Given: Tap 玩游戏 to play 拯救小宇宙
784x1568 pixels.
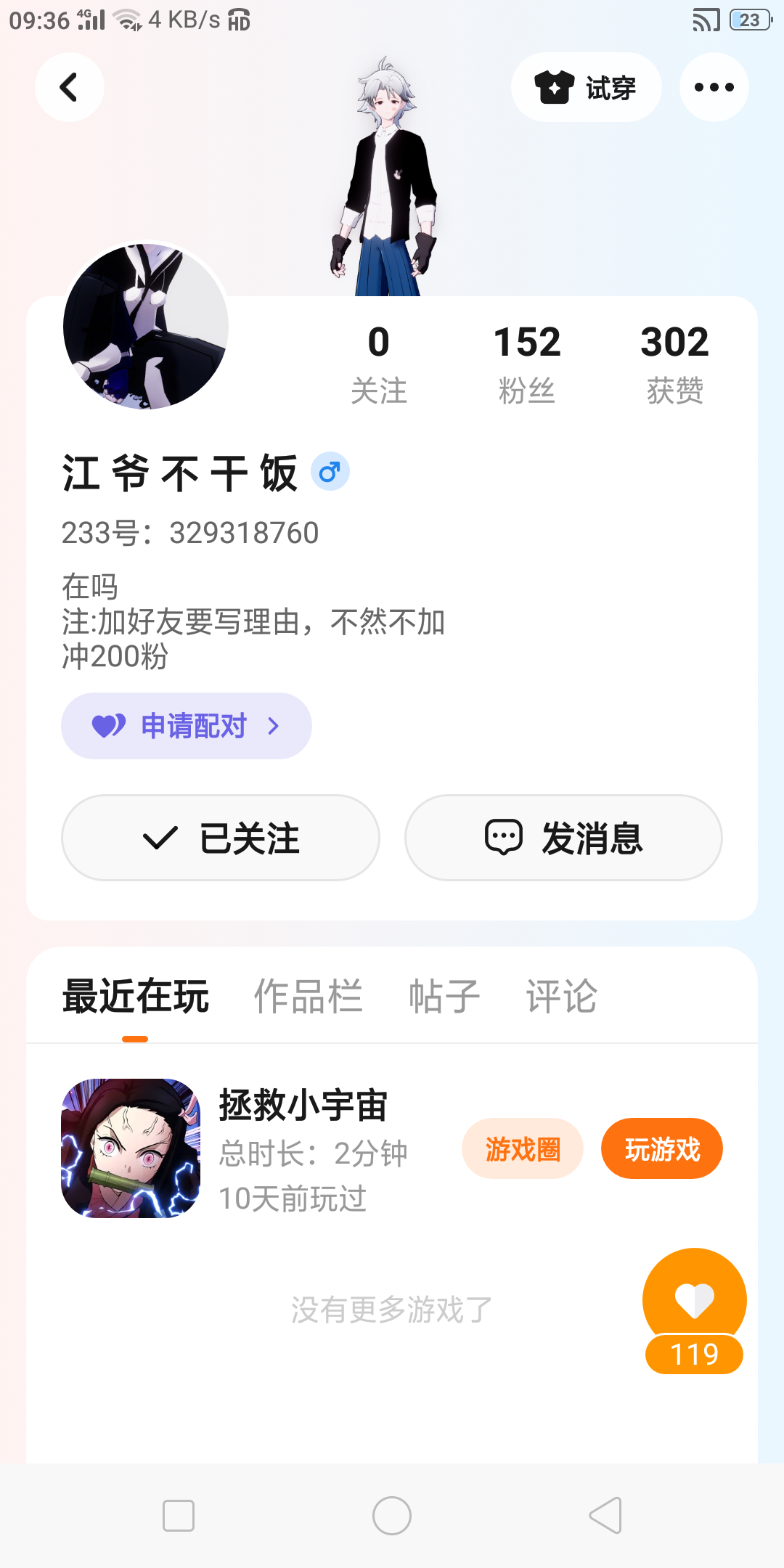Looking at the screenshot, I should [x=662, y=1148].
